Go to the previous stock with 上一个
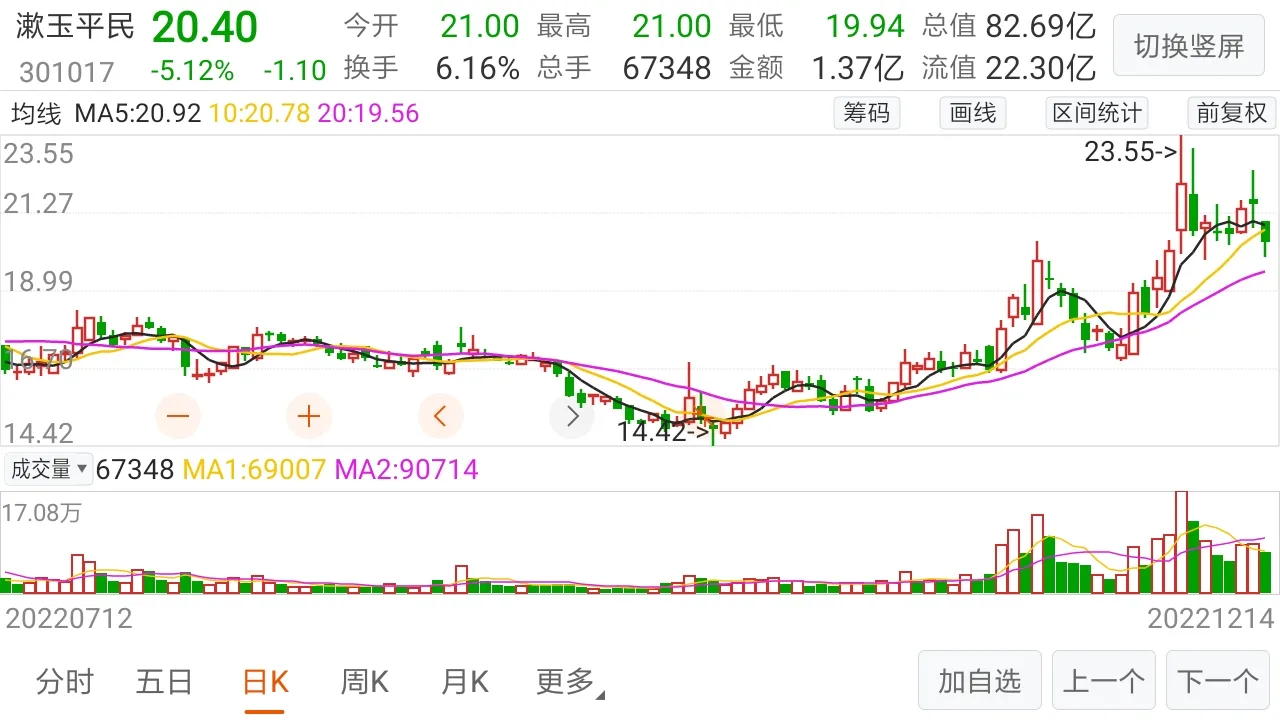The height and width of the screenshot is (720, 1280). [1103, 681]
